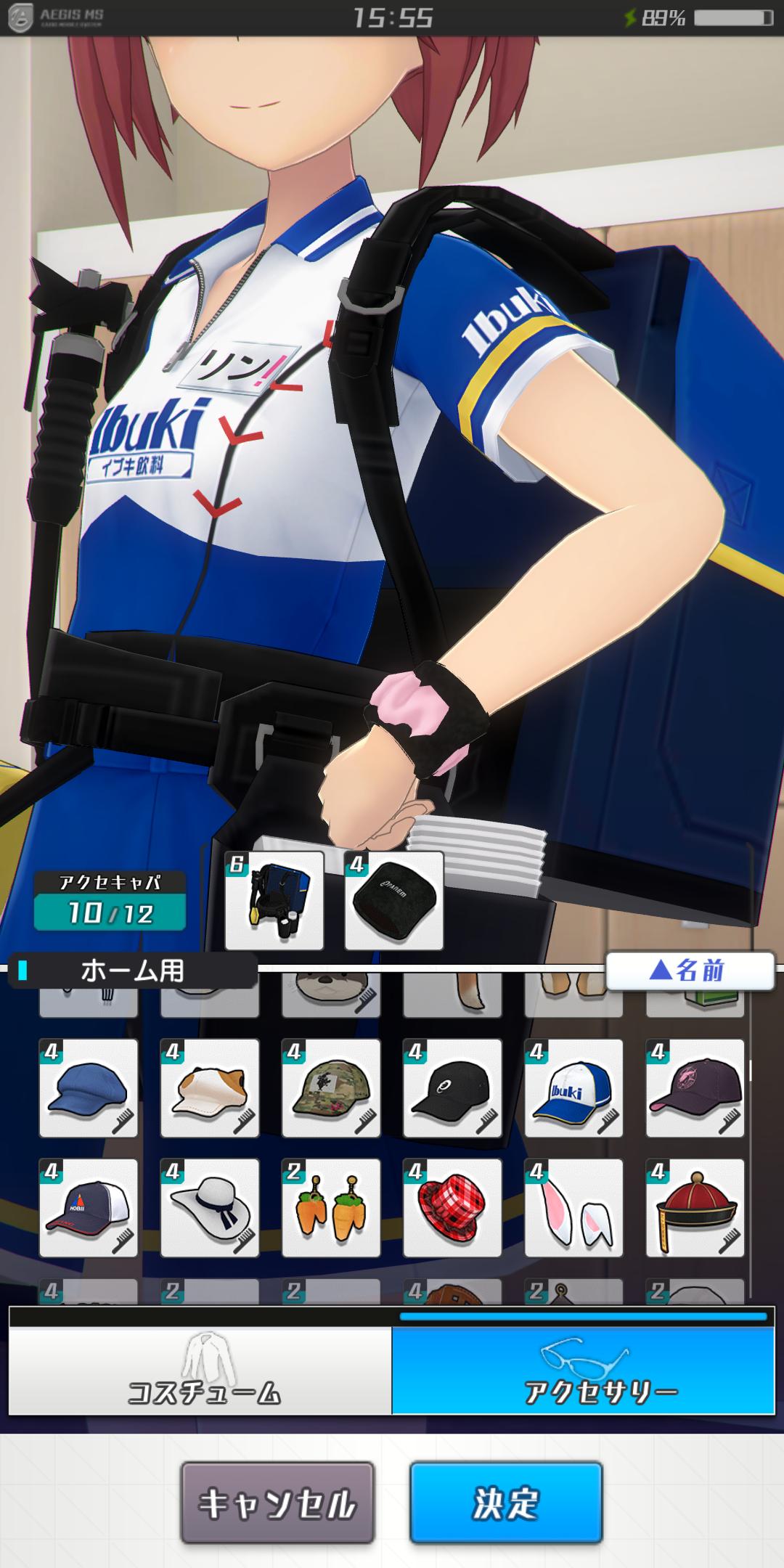Screen dimensions: 784x1568
Task: Equip the white sun hat with ribbon
Action: point(210,1208)
